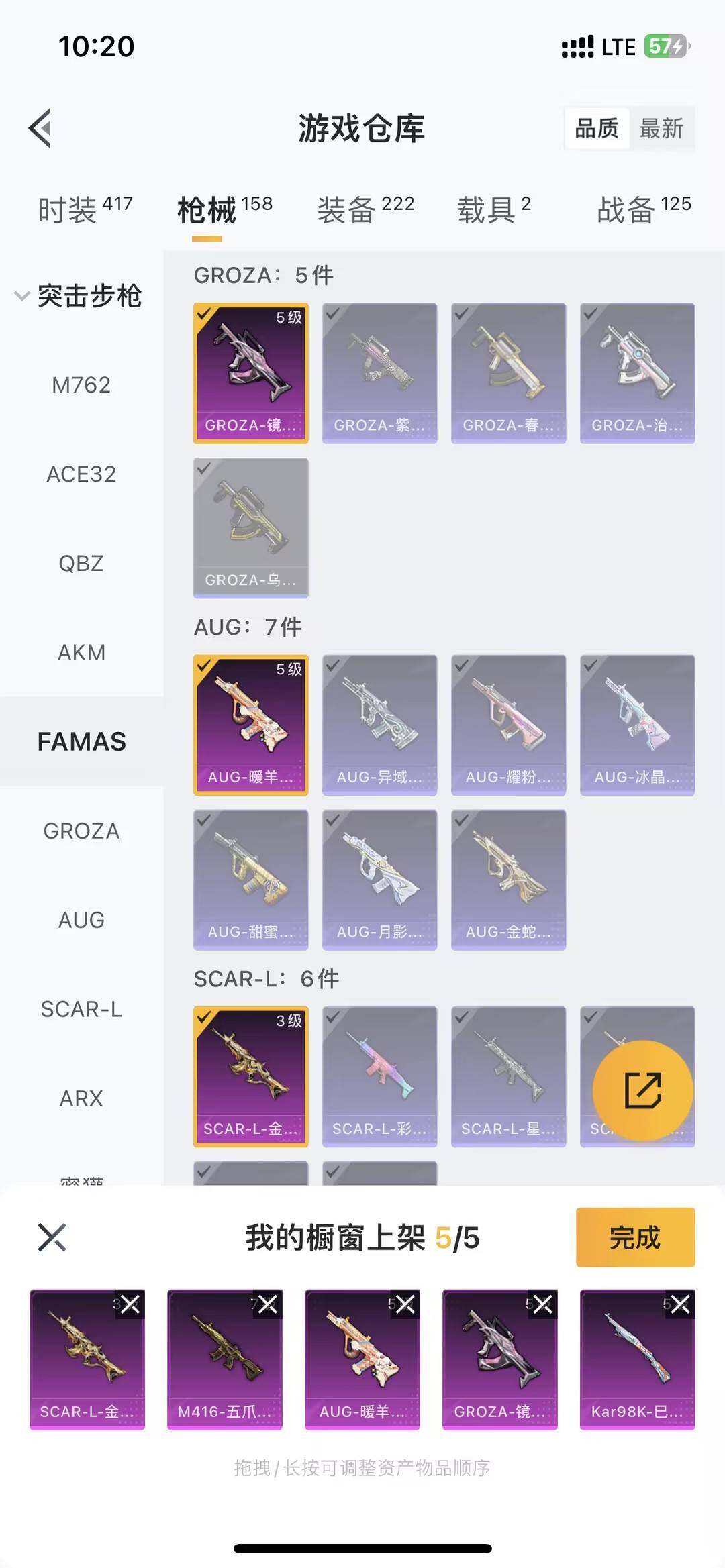Image resolution: width=725 pixels, height=1568 pixels.
Task: Remove M416-五爪 from the showcase
Action: coord(268,1304)
